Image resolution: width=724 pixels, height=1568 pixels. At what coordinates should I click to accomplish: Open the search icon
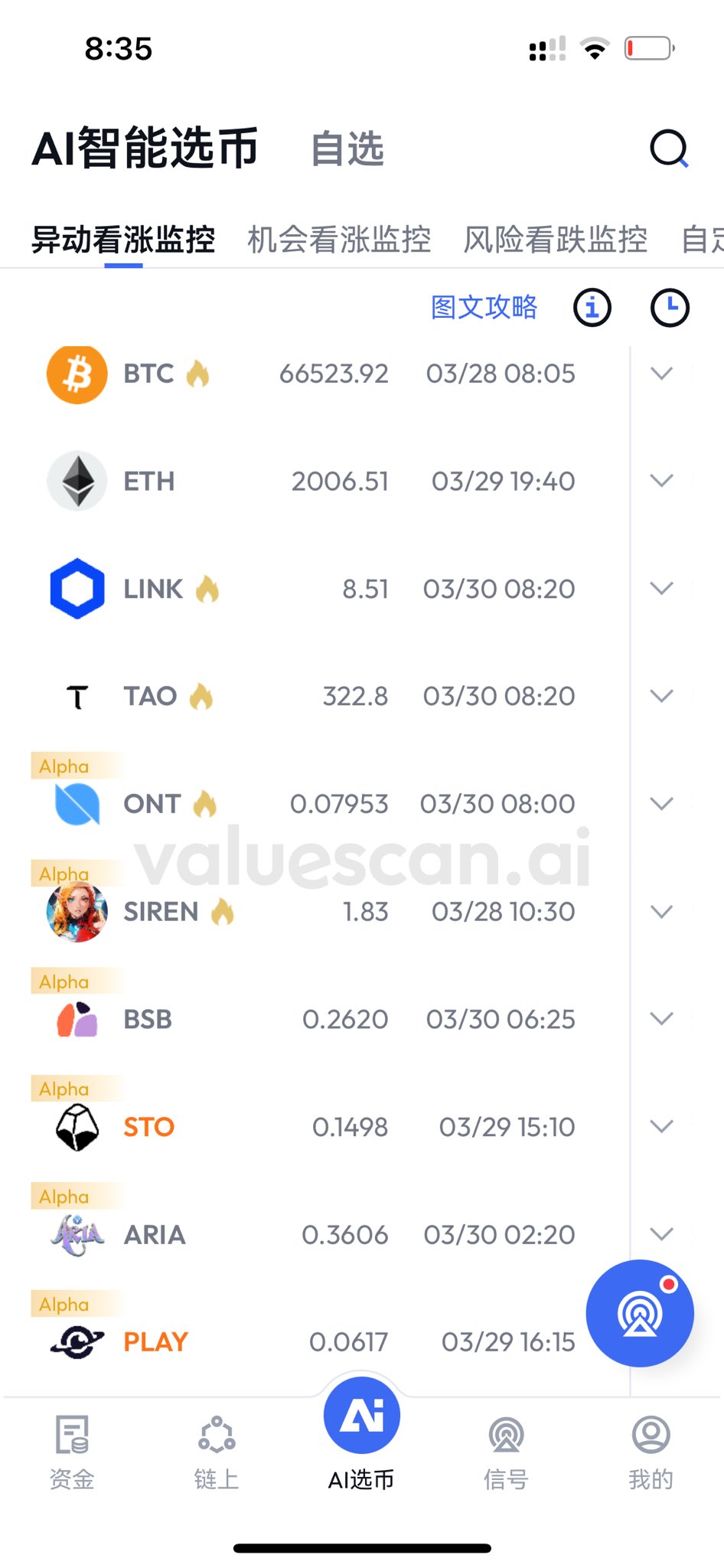(669, 149)
